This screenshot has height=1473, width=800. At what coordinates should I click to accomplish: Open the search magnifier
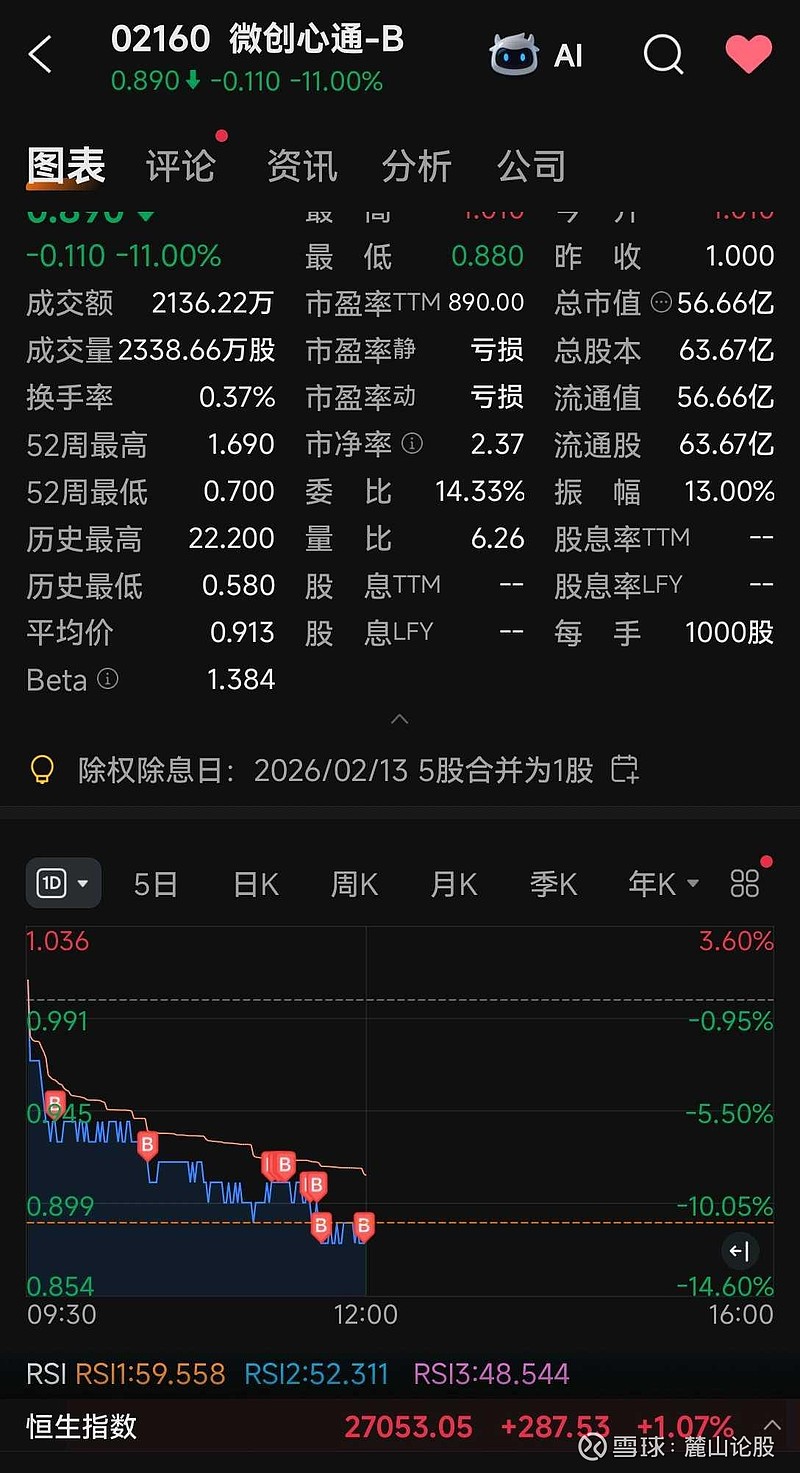(x=662, y=55)
